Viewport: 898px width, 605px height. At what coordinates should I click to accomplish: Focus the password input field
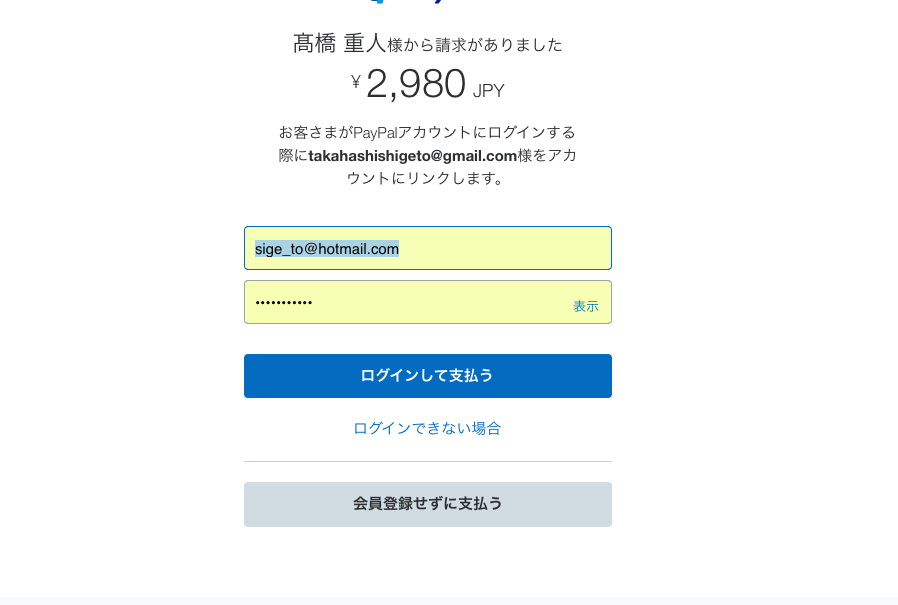click(x=400, y=302)
